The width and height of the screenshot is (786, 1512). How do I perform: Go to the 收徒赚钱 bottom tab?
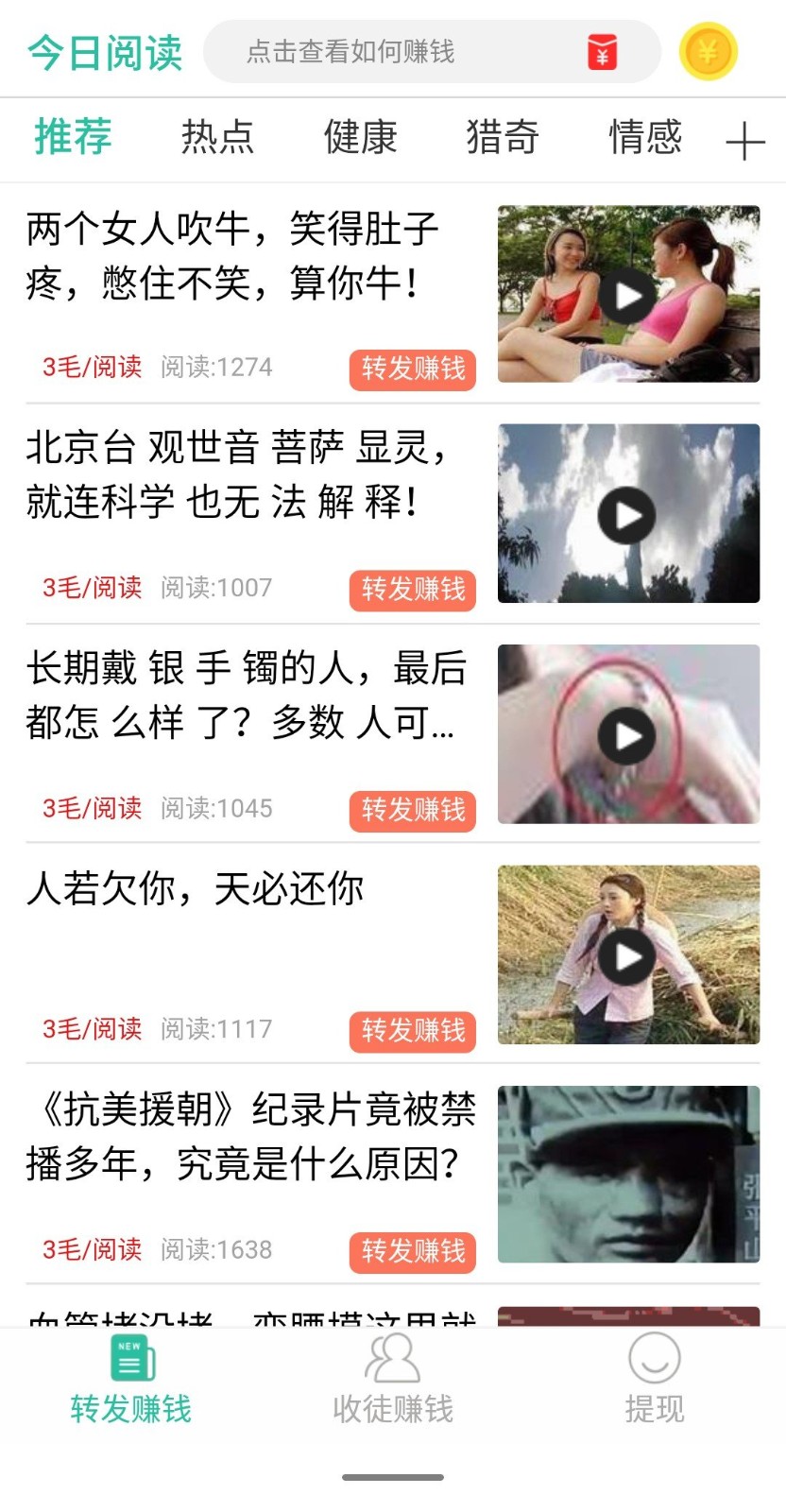pos(393,1381)
